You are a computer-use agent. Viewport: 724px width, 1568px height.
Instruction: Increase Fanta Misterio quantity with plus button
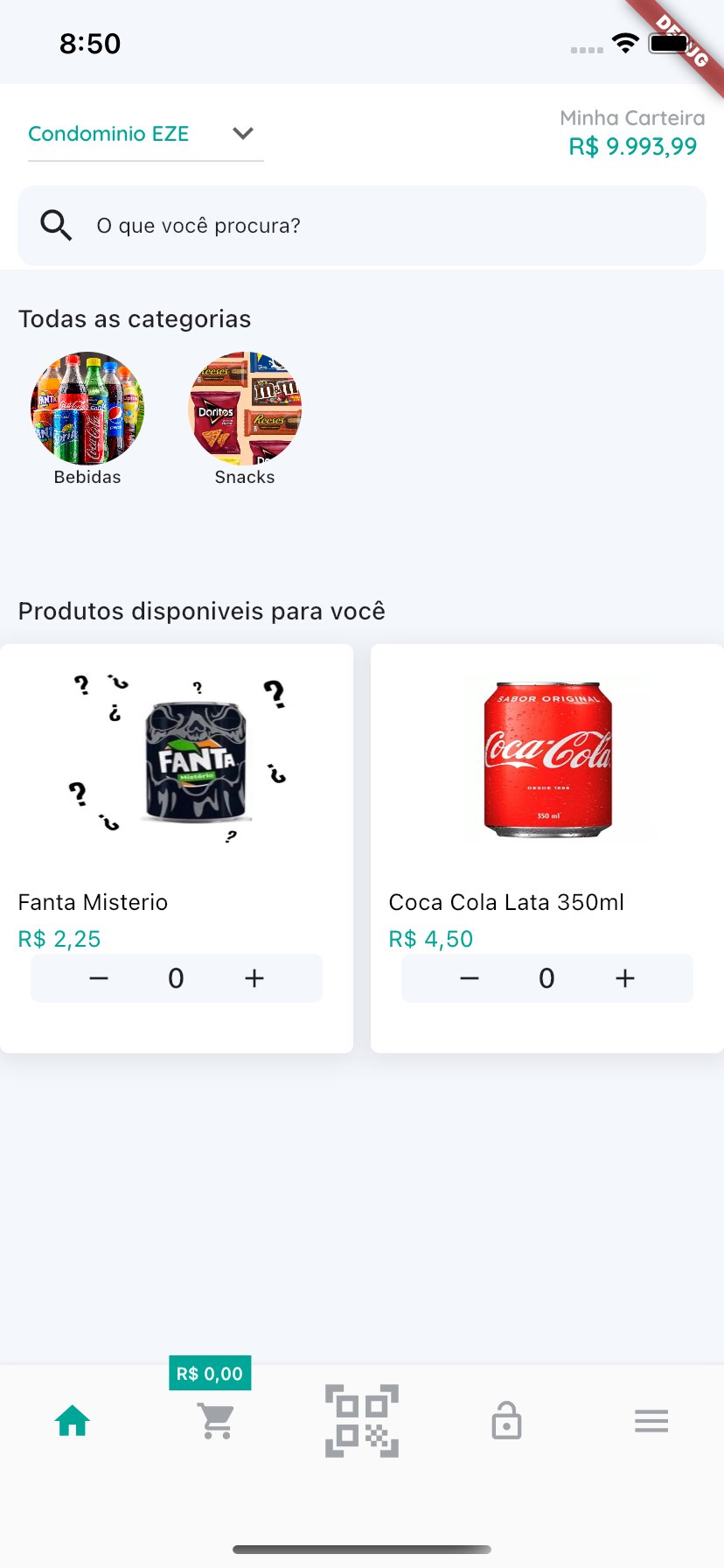point(253,978)
